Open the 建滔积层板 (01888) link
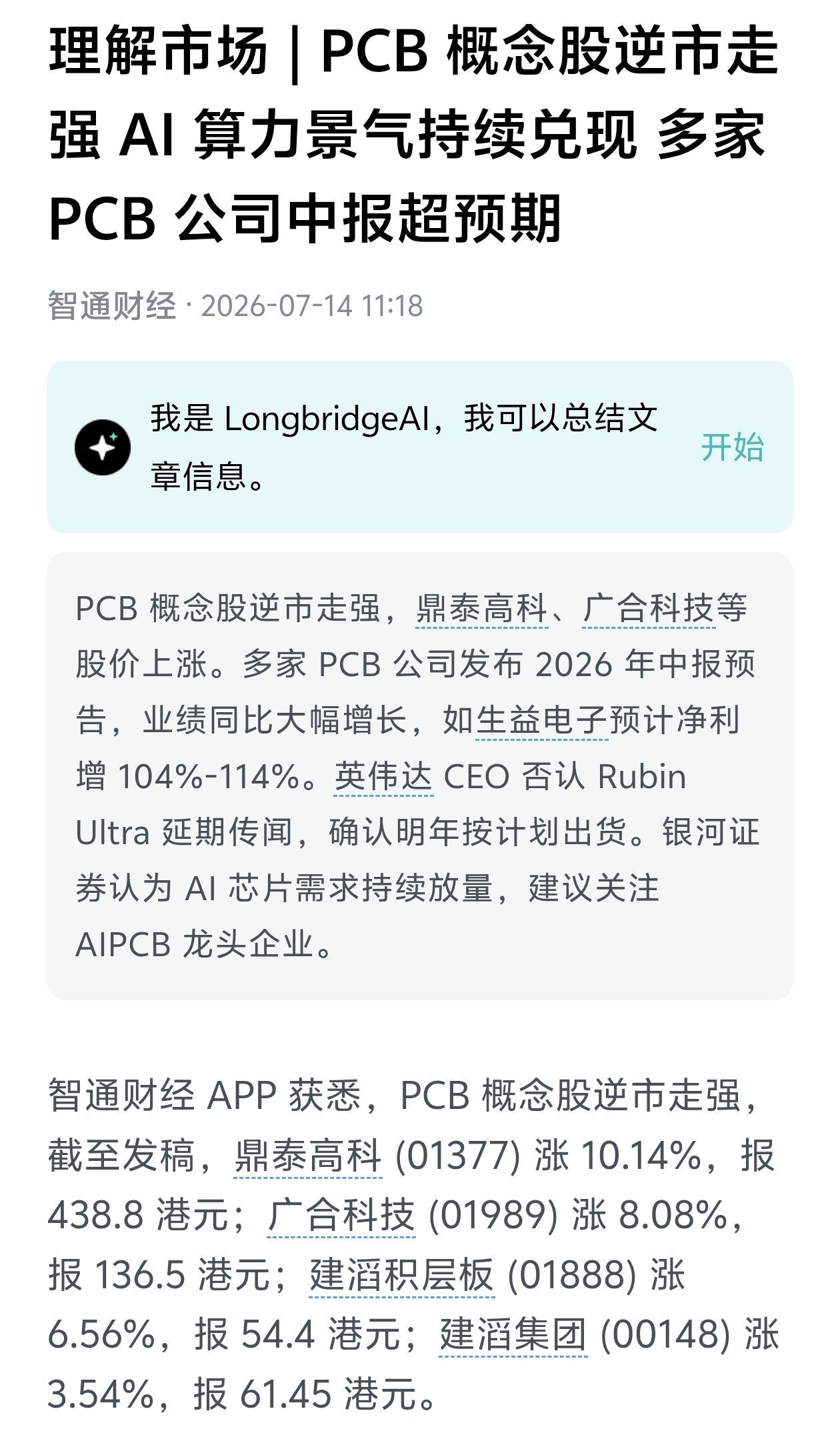 [402, 1276]
